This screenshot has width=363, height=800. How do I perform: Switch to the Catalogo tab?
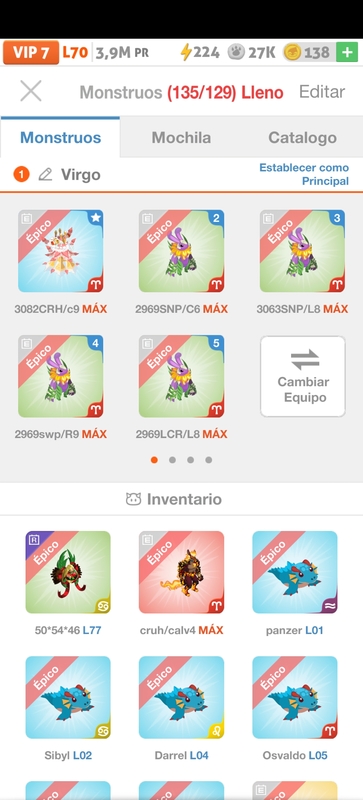[302, 138]
